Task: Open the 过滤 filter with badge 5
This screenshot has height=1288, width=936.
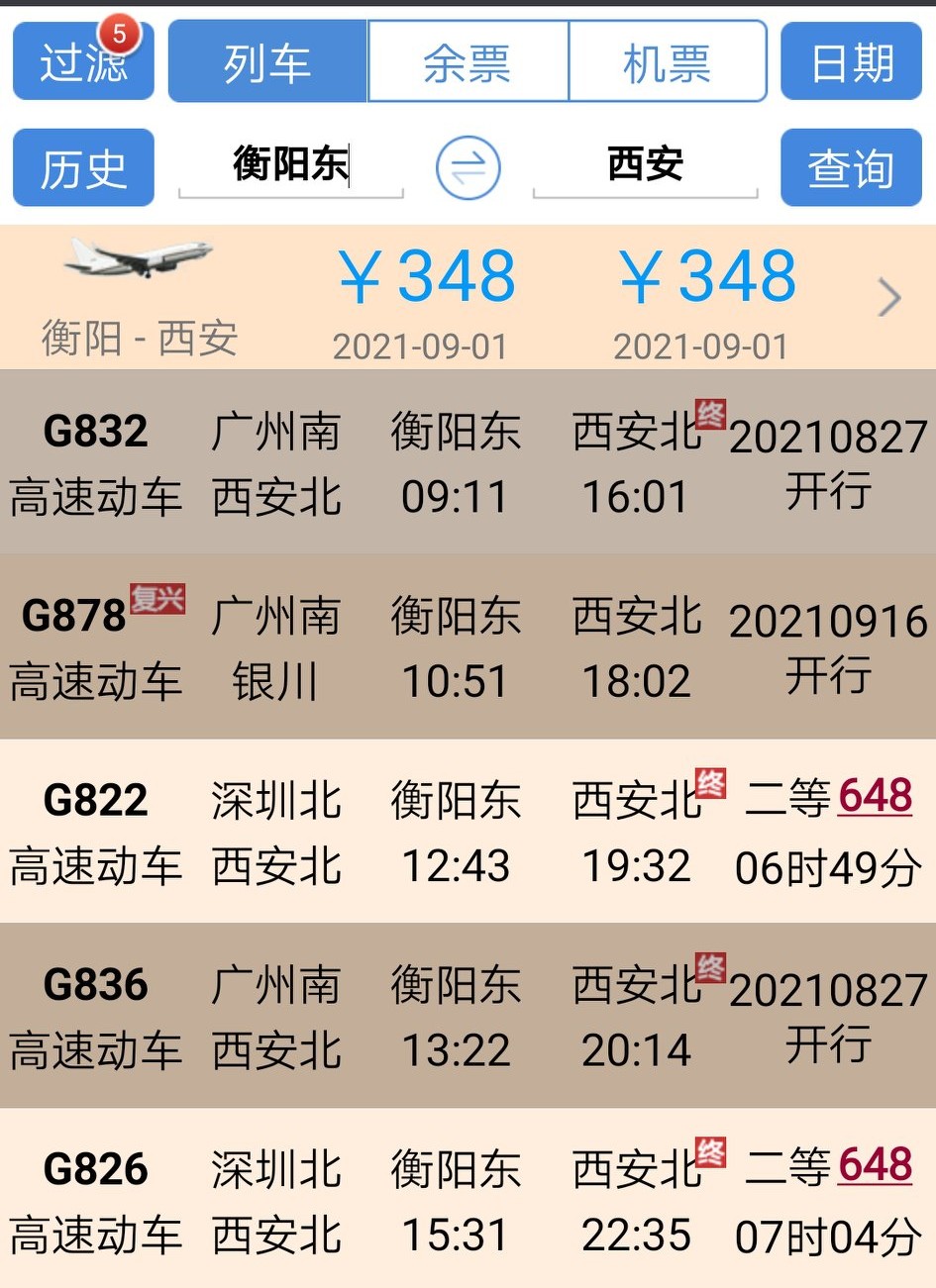Action: 82,59
